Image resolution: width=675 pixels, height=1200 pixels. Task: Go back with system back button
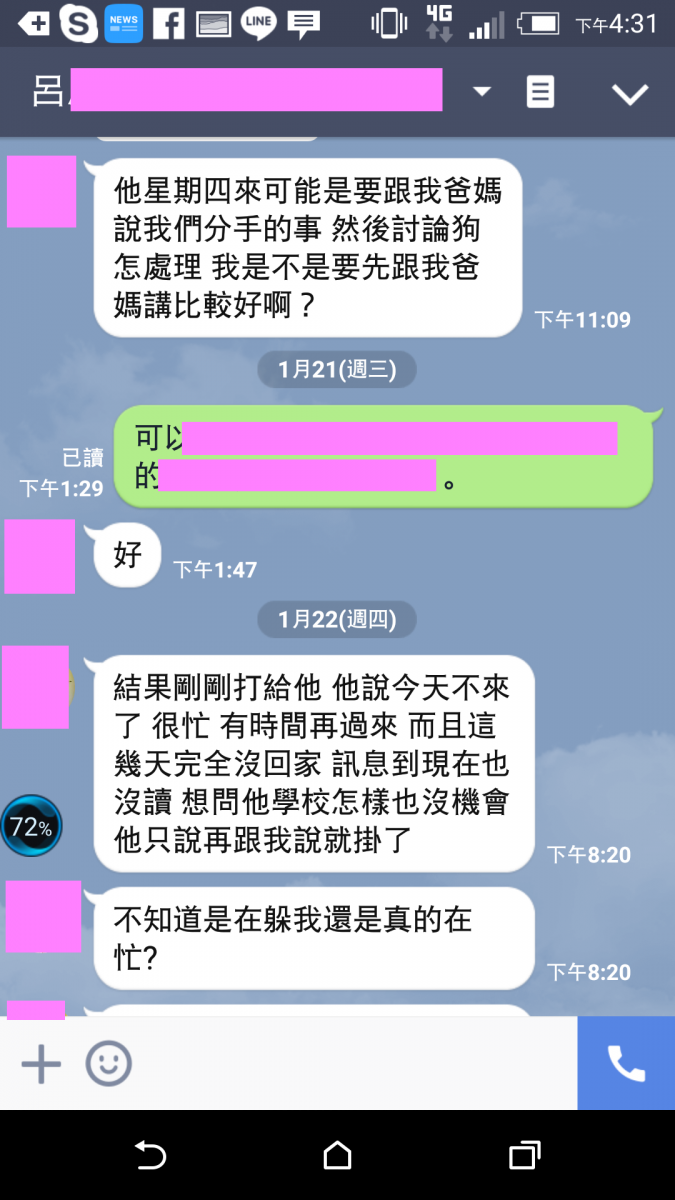click(150, 1156)
